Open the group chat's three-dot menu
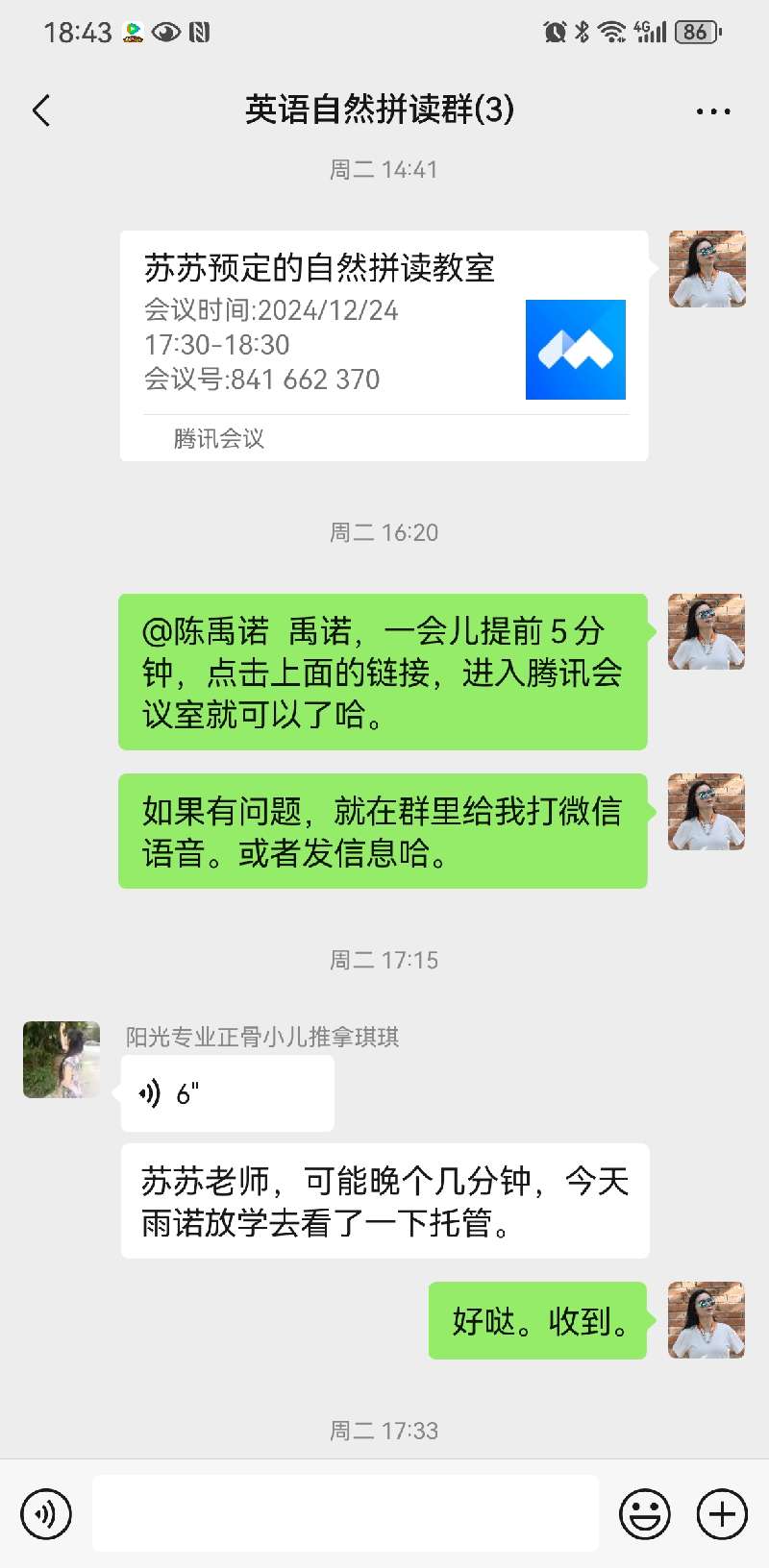Viewport: 769px width, 1568px height. (712, 111)
